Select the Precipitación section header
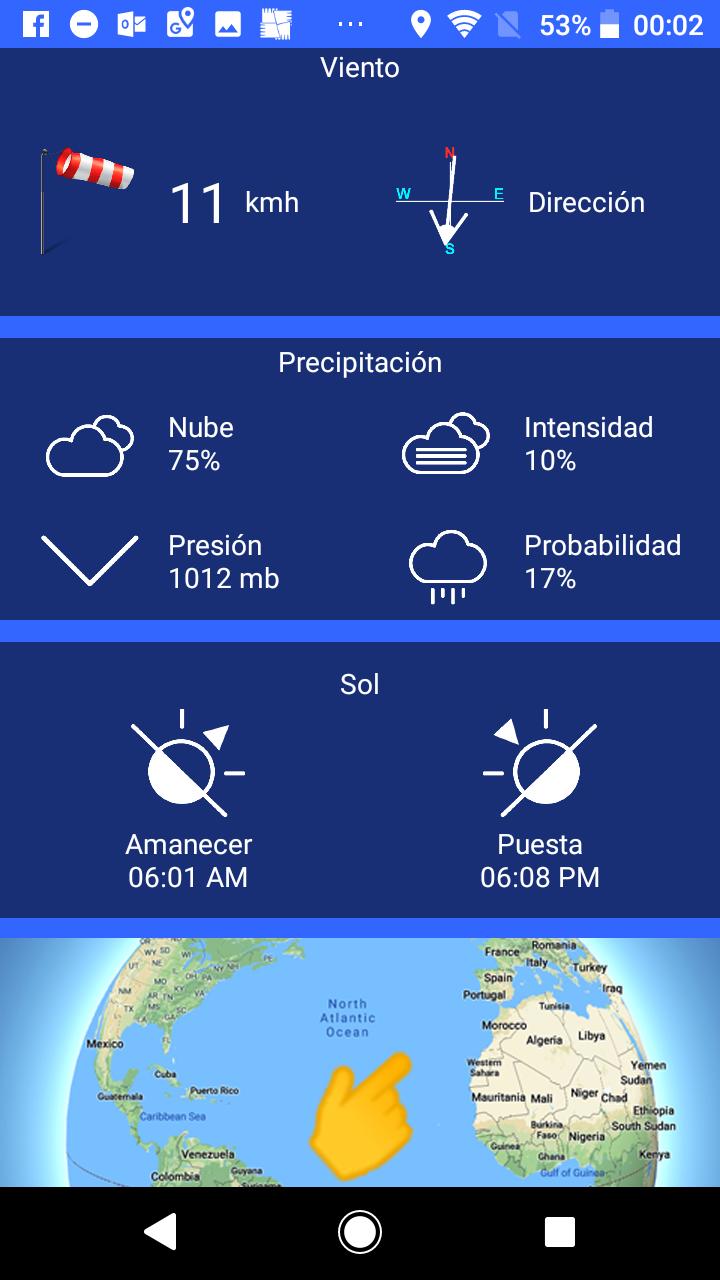The image size is (720, 1280). [x=360, y=363]
